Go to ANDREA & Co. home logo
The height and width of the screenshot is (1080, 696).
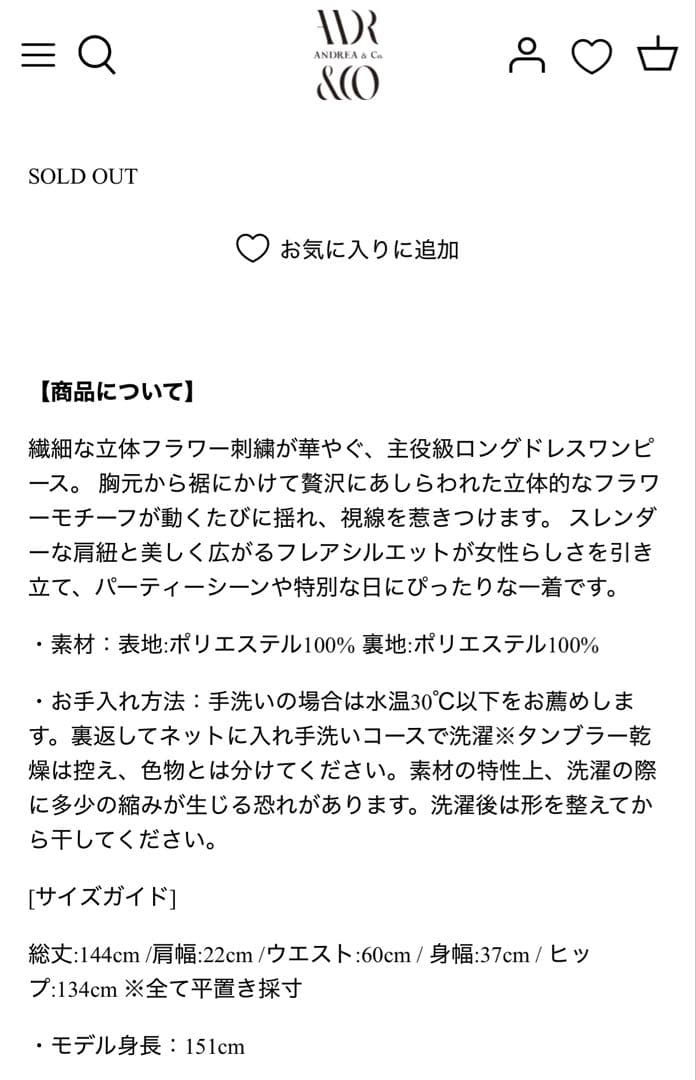347,55
